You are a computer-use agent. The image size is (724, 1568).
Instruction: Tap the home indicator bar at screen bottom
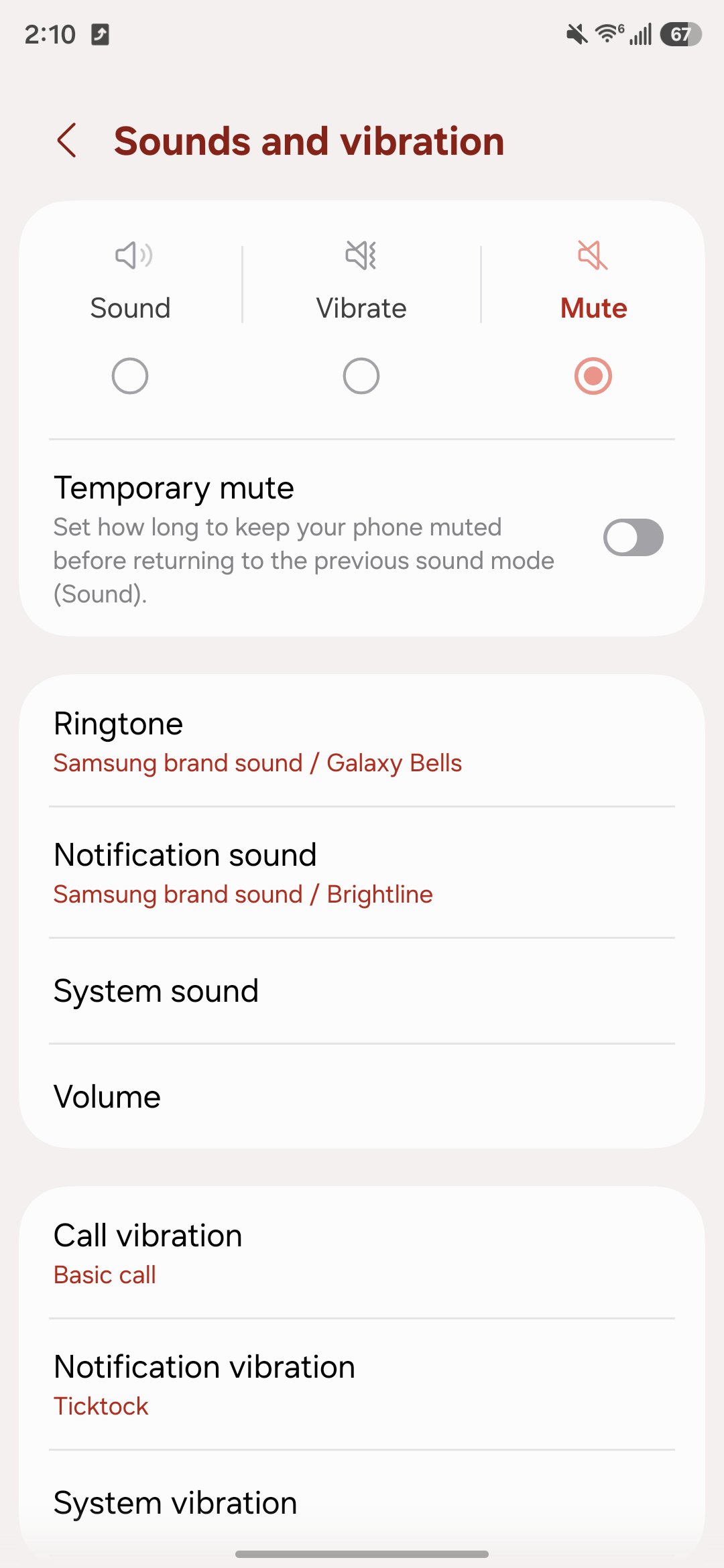click(x=362, y=1553)
